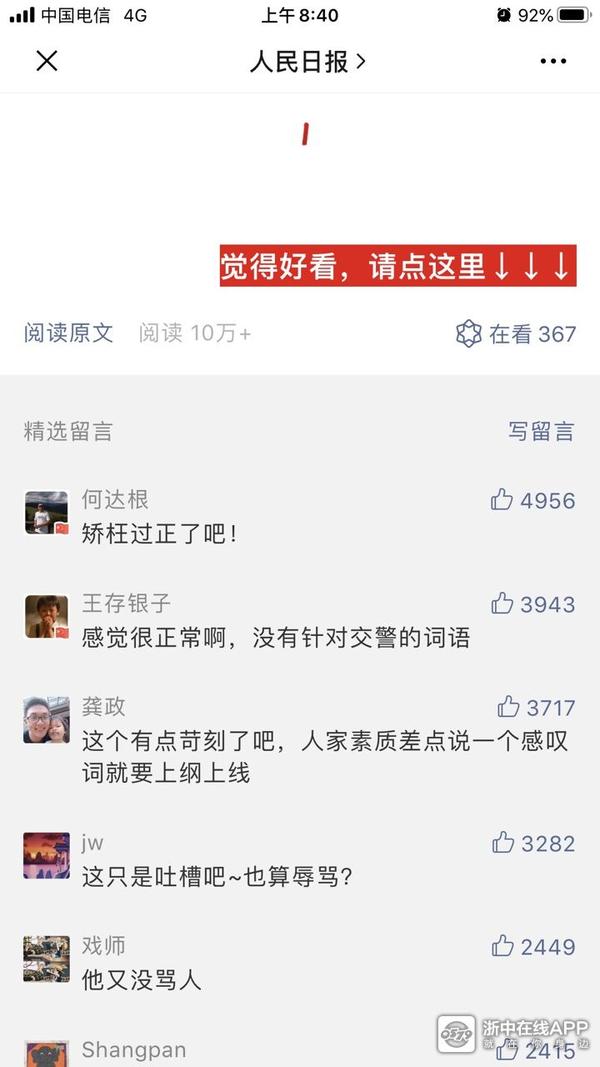Tap the 在看 button

[x=516, y=334]
